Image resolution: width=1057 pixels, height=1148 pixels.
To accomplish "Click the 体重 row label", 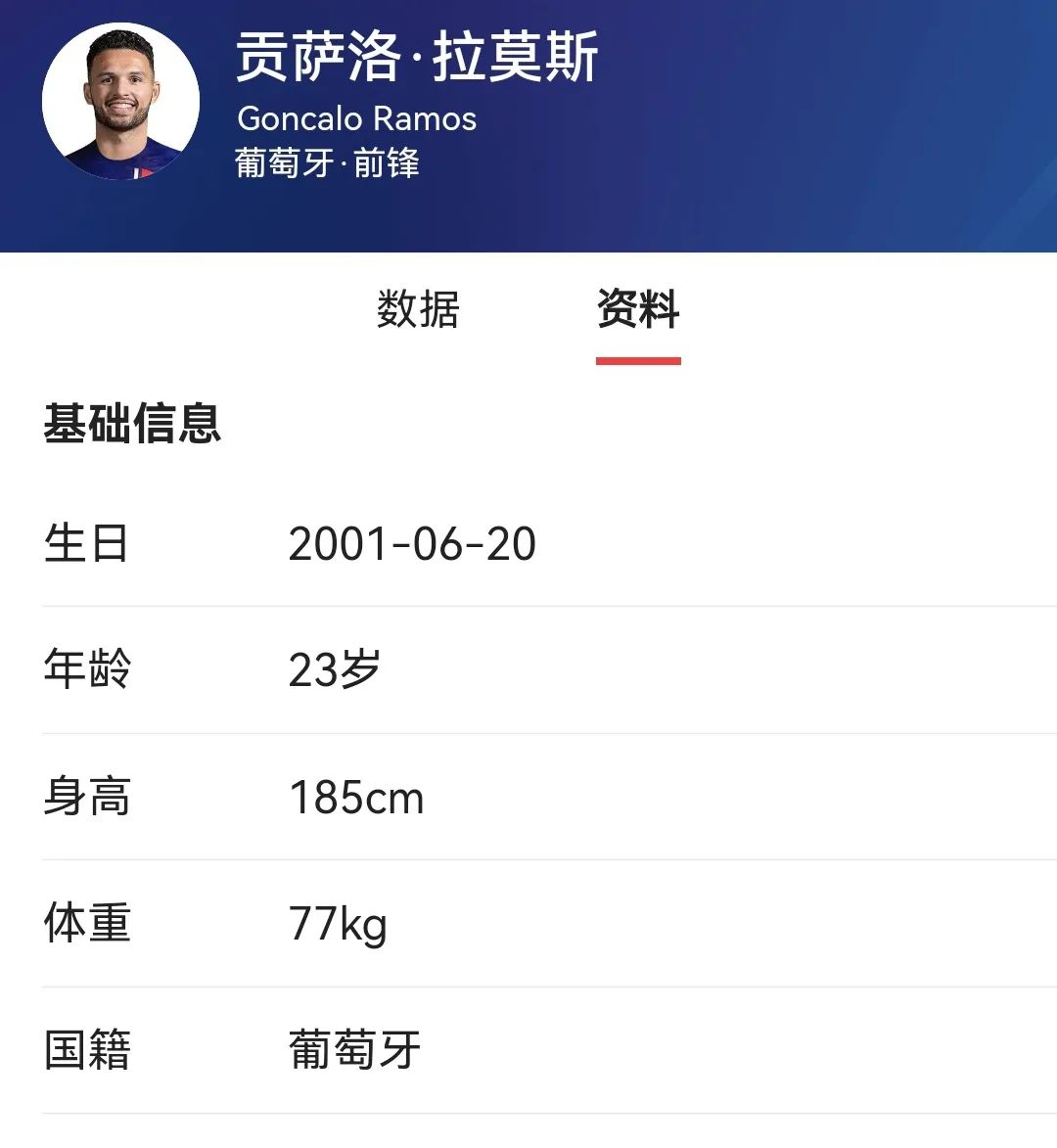I will click(88, 925).
